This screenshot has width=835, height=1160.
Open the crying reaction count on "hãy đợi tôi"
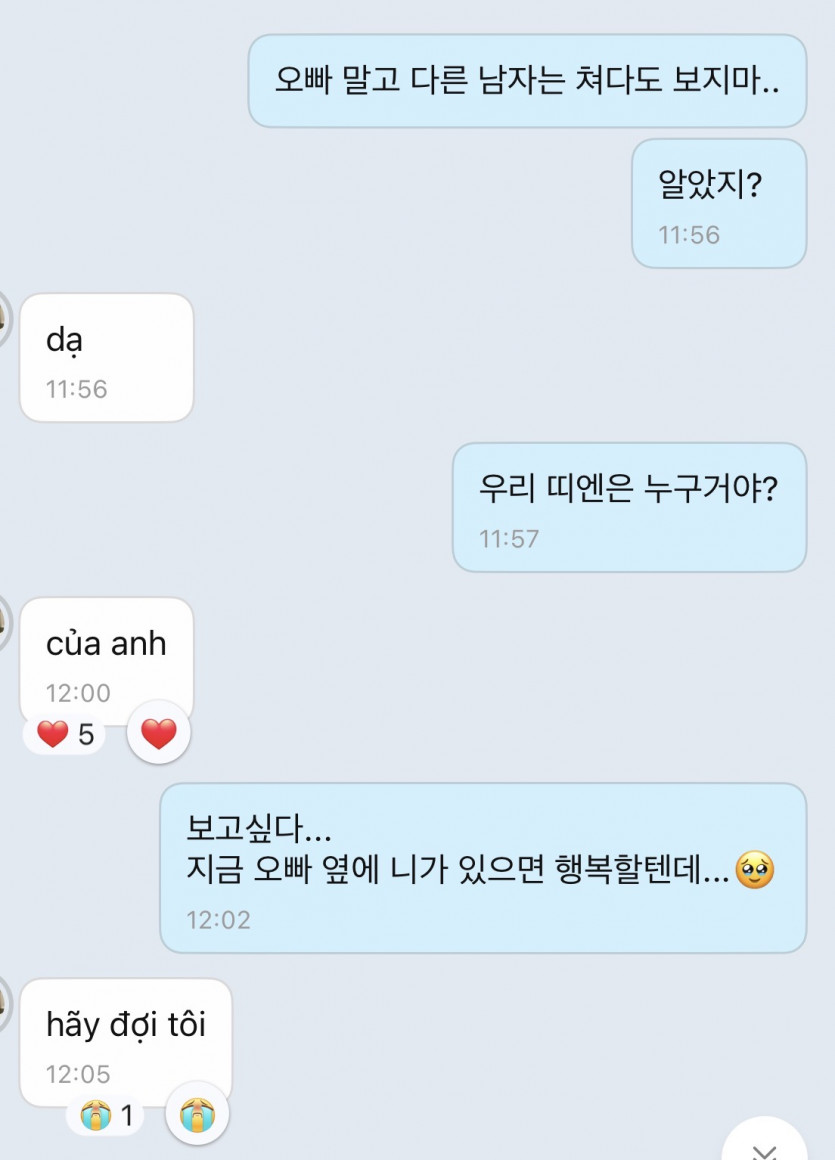pos(105,1114)
